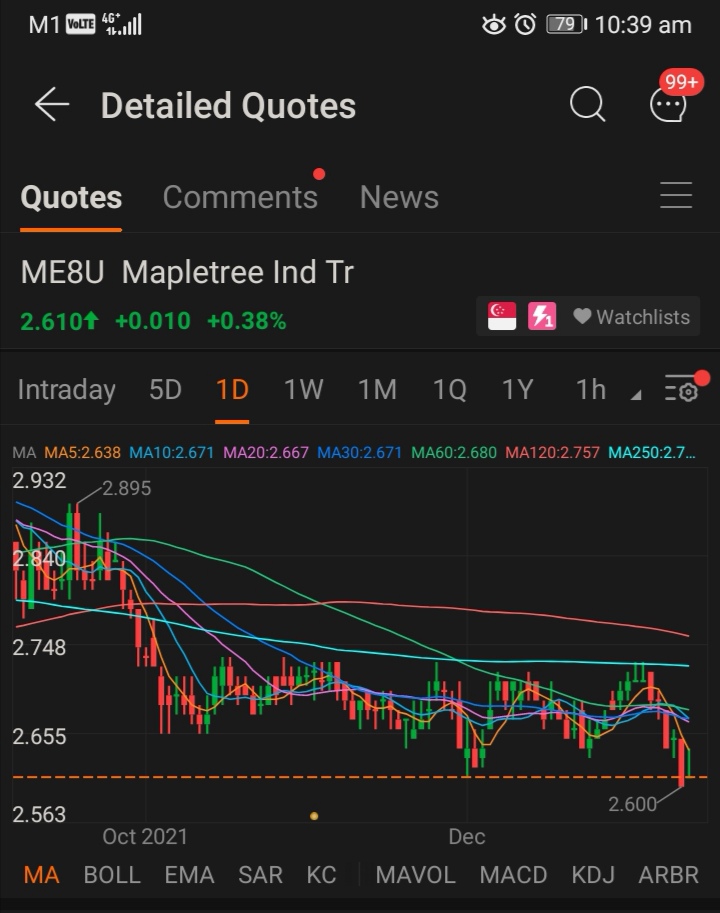Image resolution: width=720 pixels, height=913 pixels.
Task: Add ME8U to Watchlists
Action: pyautogui.click(x=631, y=317)
